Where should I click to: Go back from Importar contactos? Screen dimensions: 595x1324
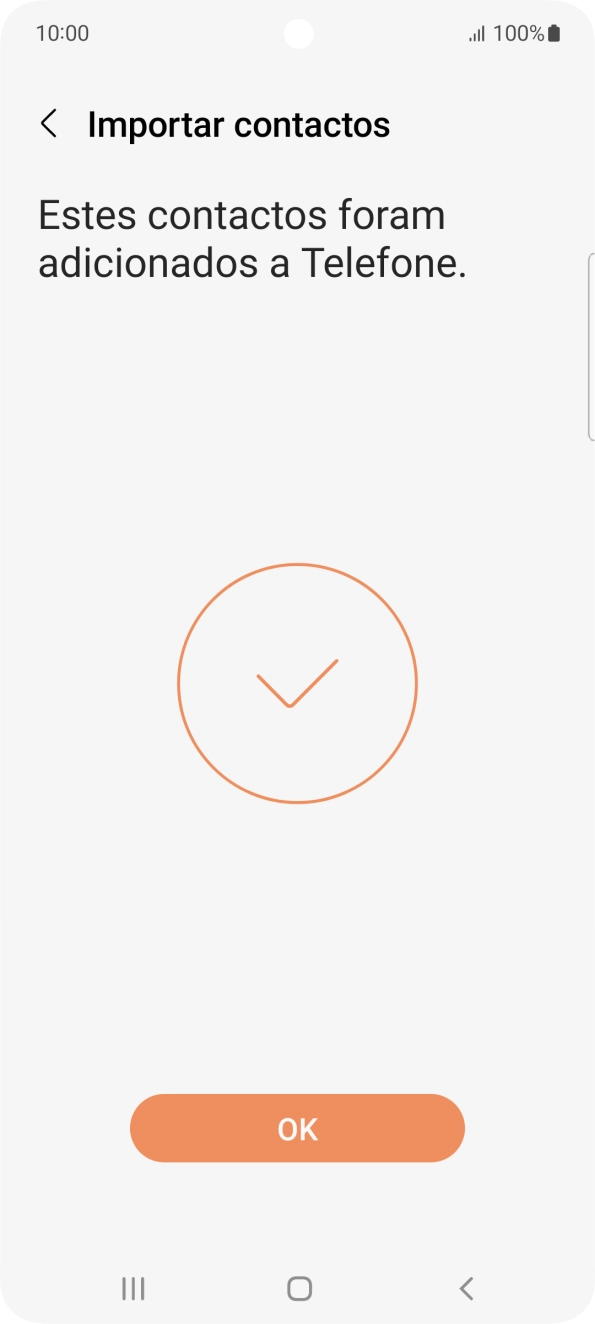coord(48,124)
